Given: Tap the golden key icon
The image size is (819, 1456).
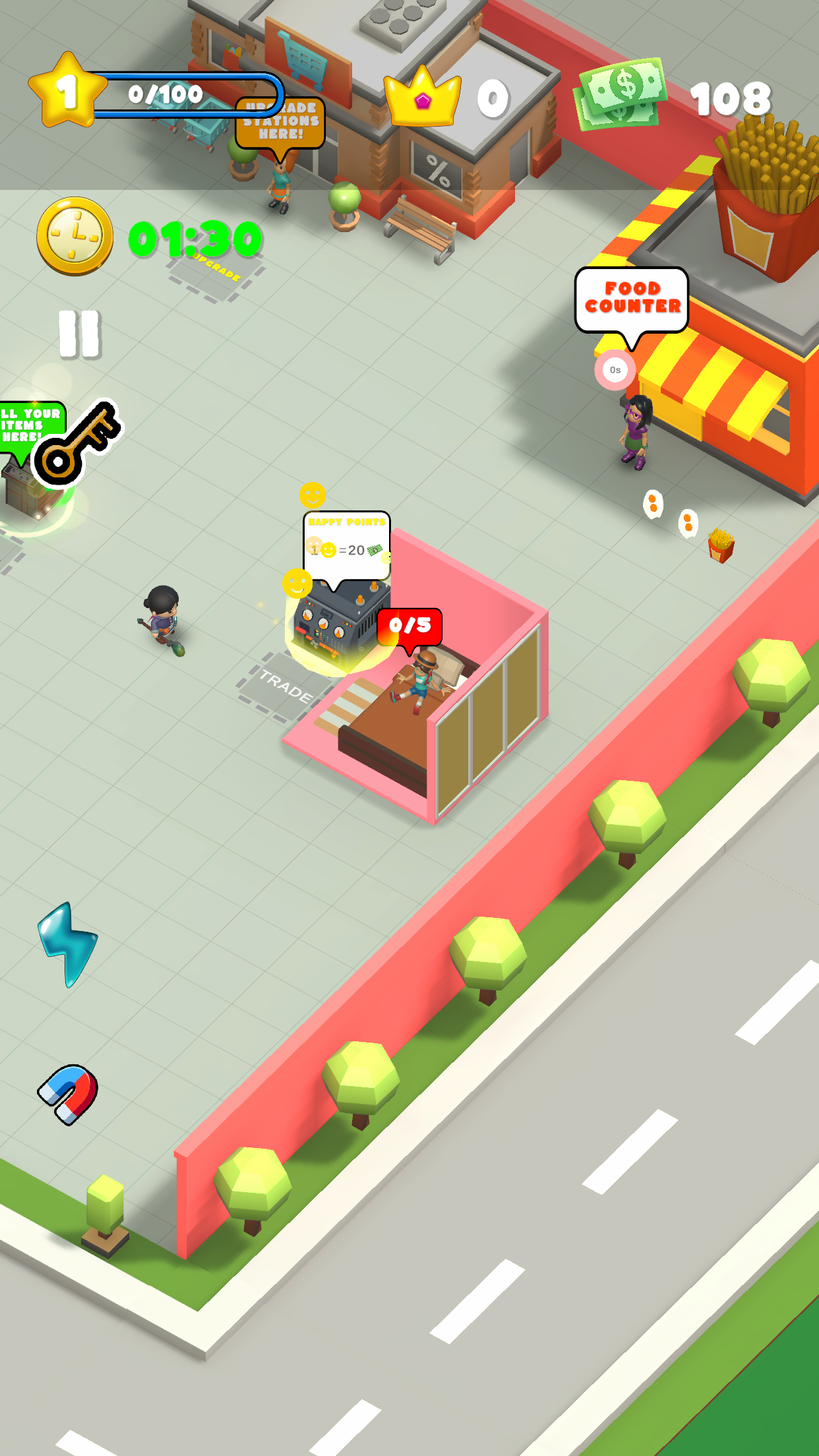Looking at the screenshot, I should (x=76, y=442).
